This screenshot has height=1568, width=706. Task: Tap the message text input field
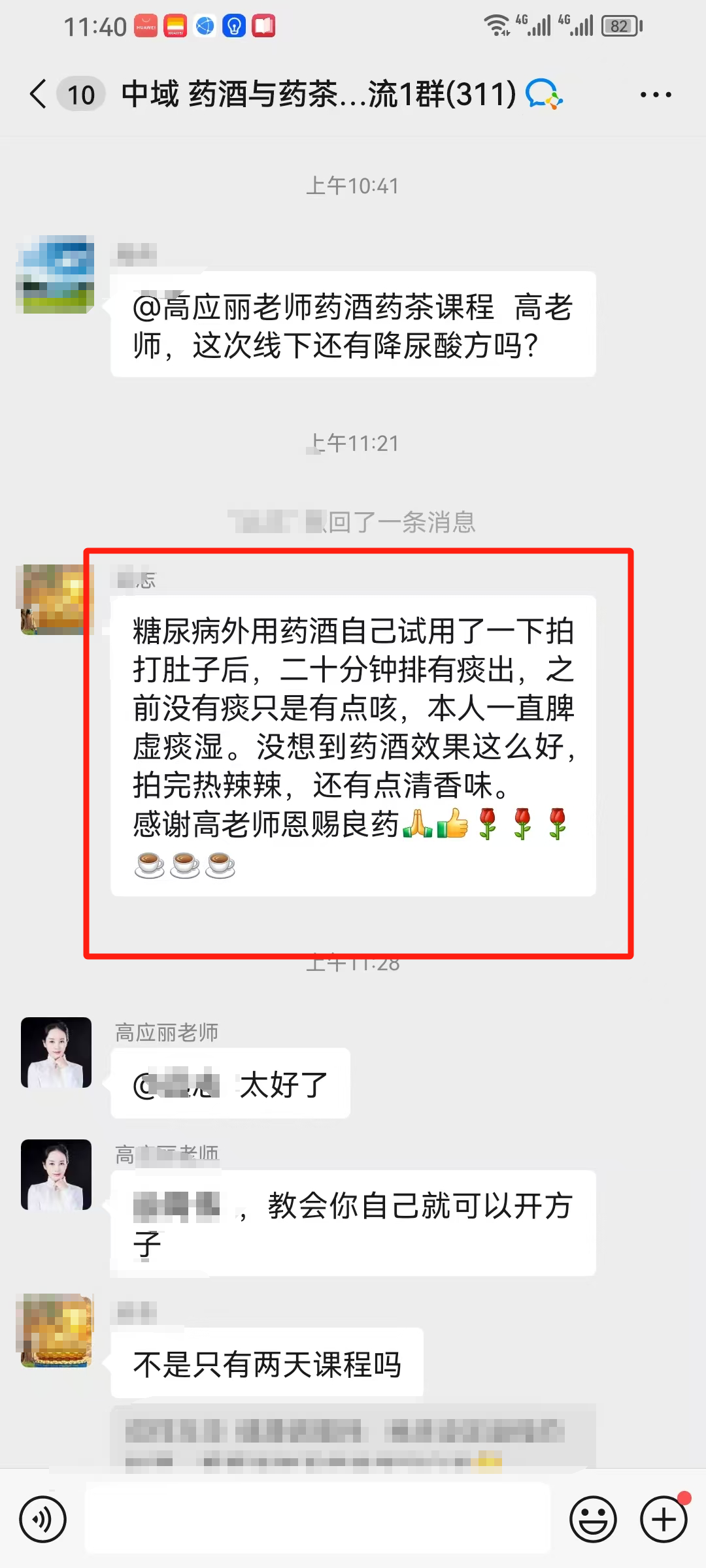(317, 1519)
